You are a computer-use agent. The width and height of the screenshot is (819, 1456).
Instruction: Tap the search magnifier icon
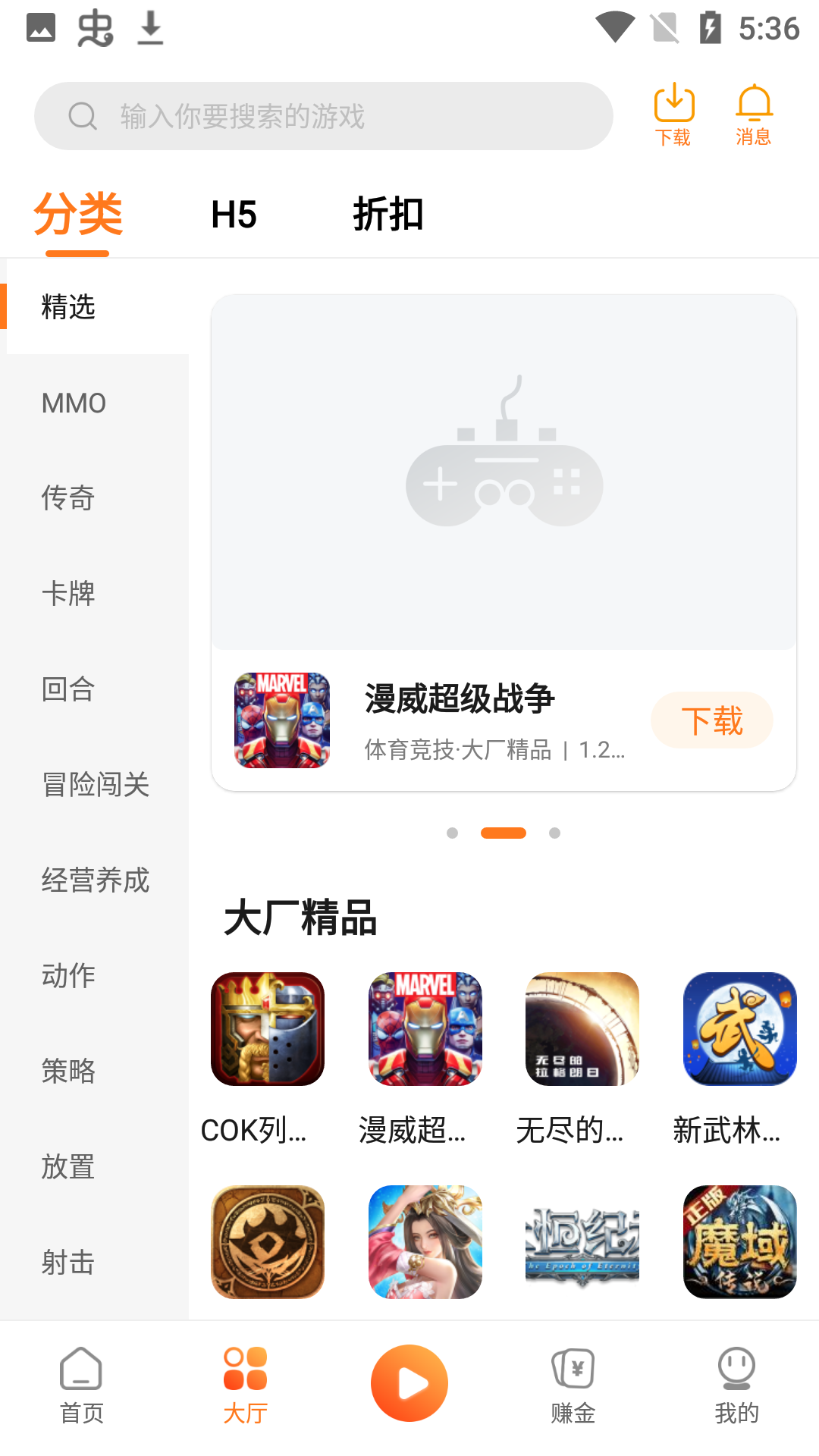83,115
